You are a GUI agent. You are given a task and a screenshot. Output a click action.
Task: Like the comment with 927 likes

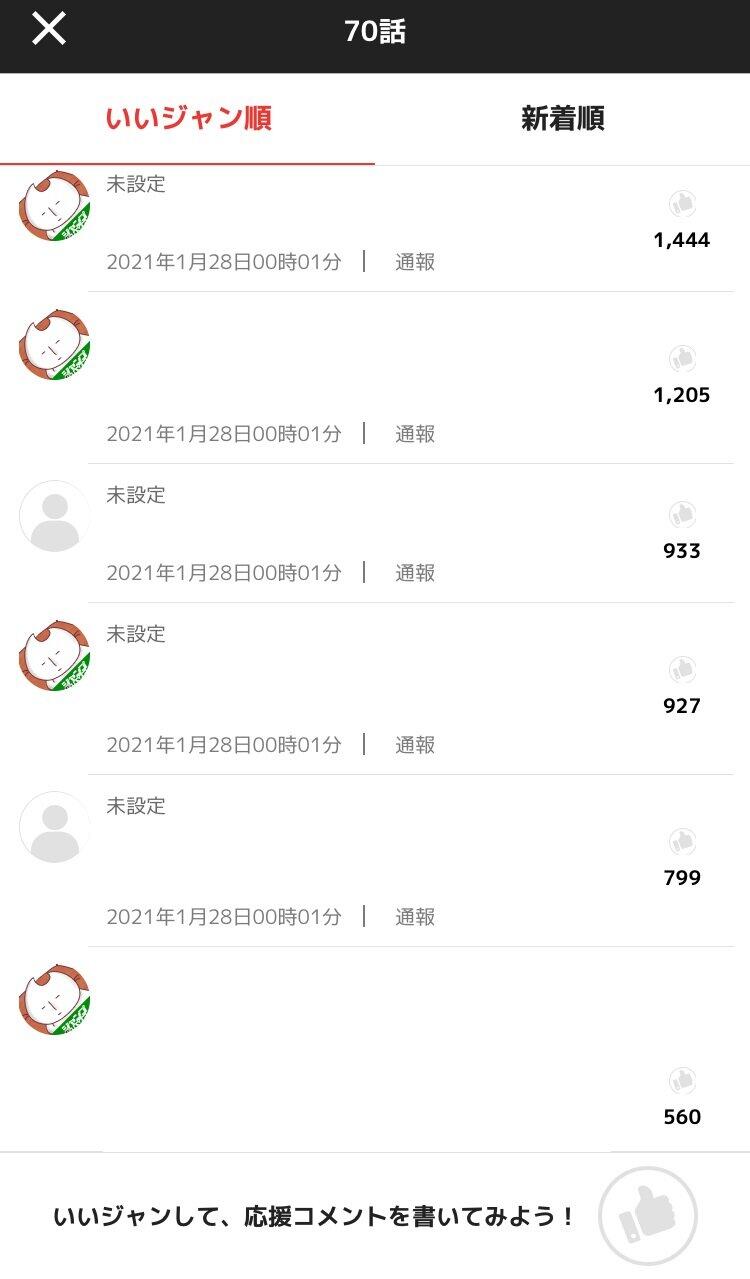pyautogui.click(x=682, y=670)
